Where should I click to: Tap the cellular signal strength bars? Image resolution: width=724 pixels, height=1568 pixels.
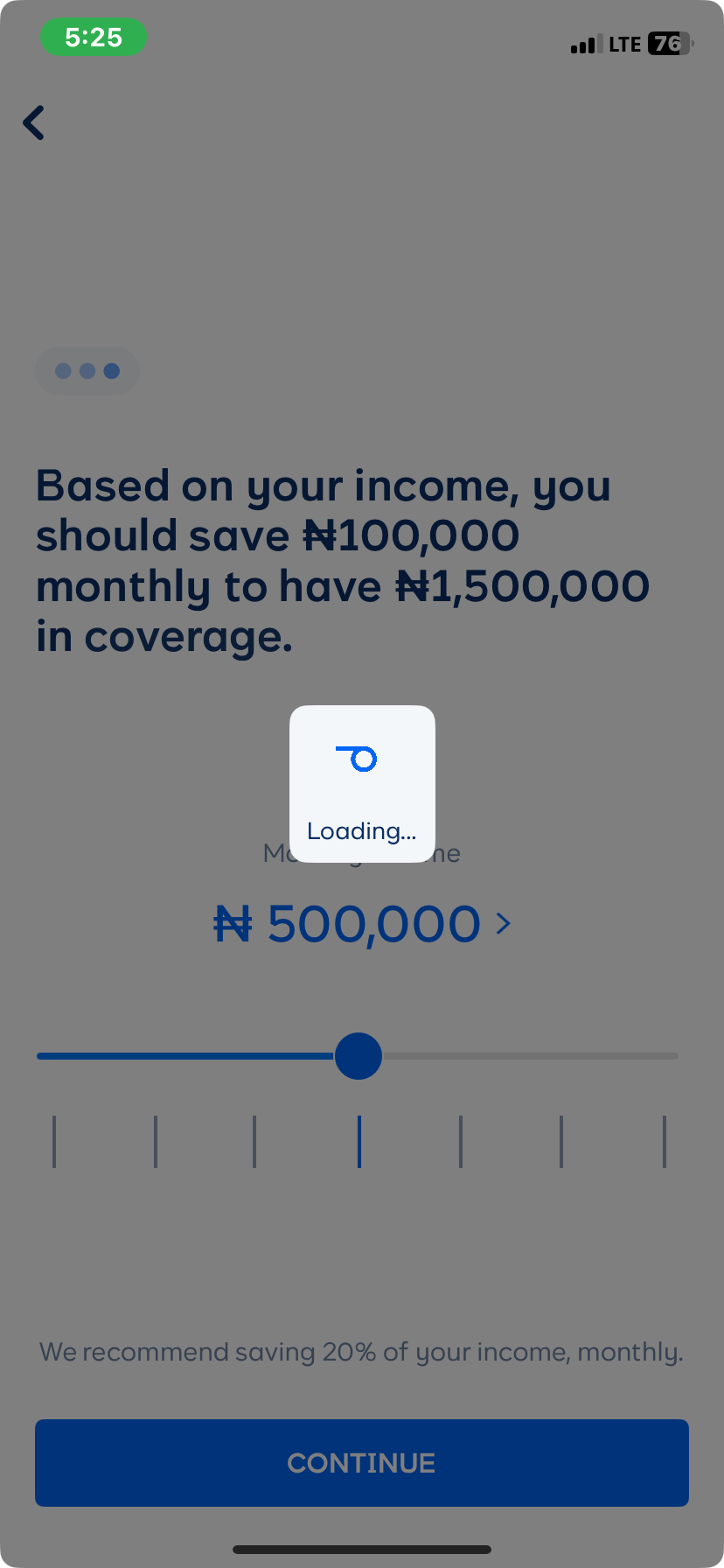(584, 44)
